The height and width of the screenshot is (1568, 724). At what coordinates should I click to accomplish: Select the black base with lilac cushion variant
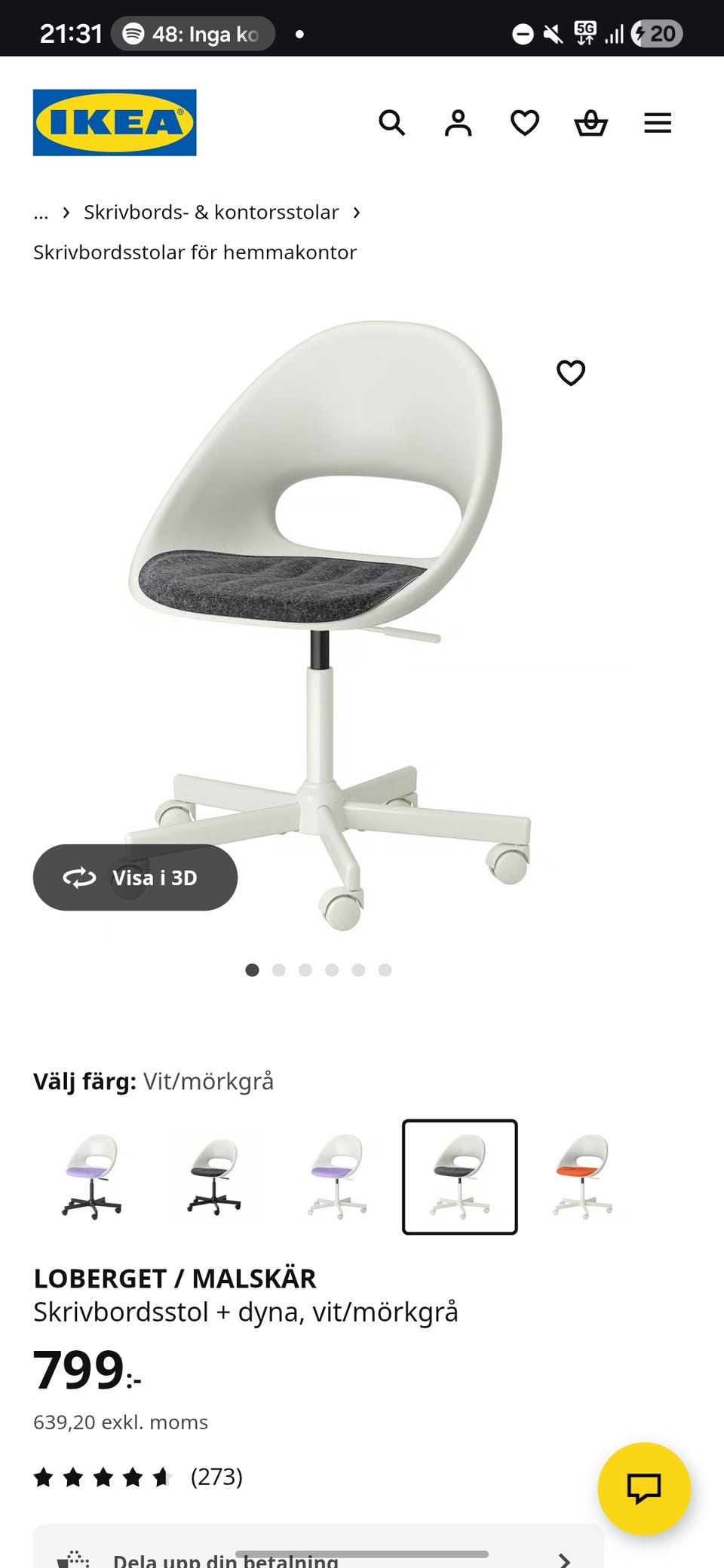90,1176
